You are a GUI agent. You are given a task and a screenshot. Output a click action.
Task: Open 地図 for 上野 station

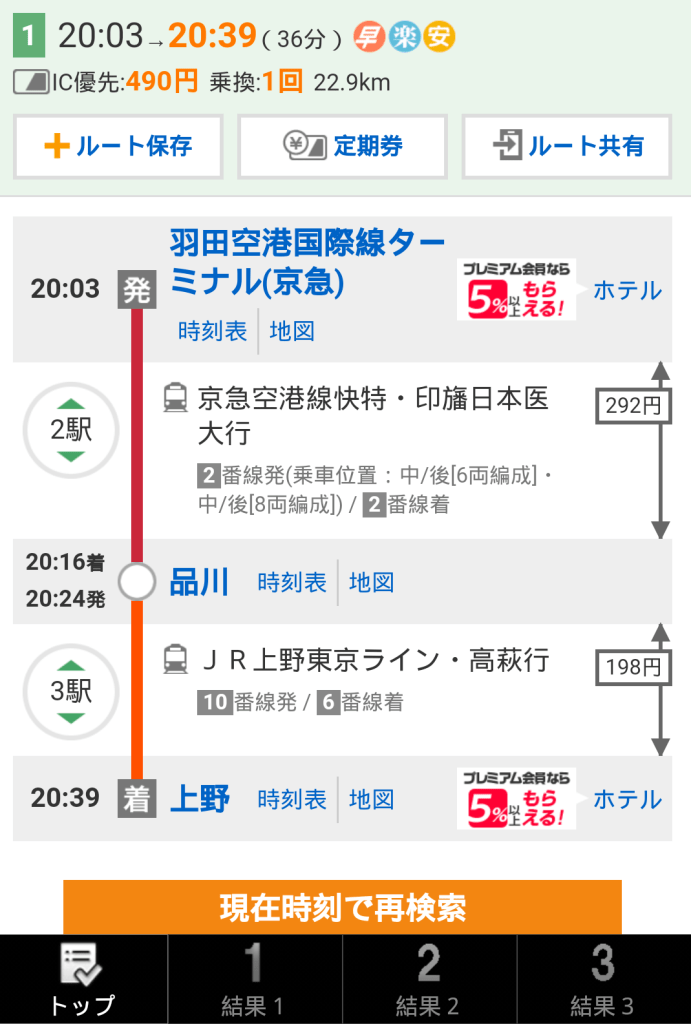(372, 799)
